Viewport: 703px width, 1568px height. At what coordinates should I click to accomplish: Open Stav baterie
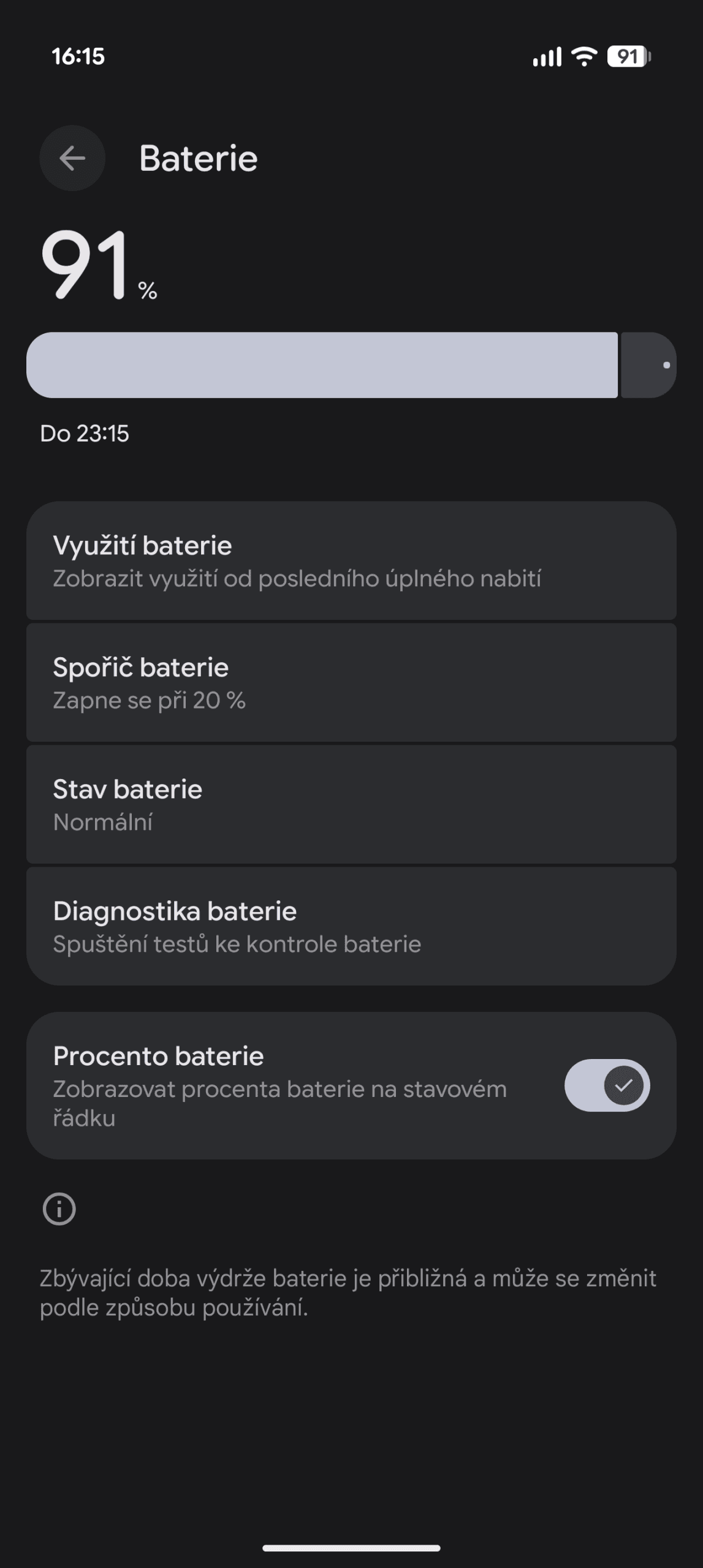pos(351,804)
